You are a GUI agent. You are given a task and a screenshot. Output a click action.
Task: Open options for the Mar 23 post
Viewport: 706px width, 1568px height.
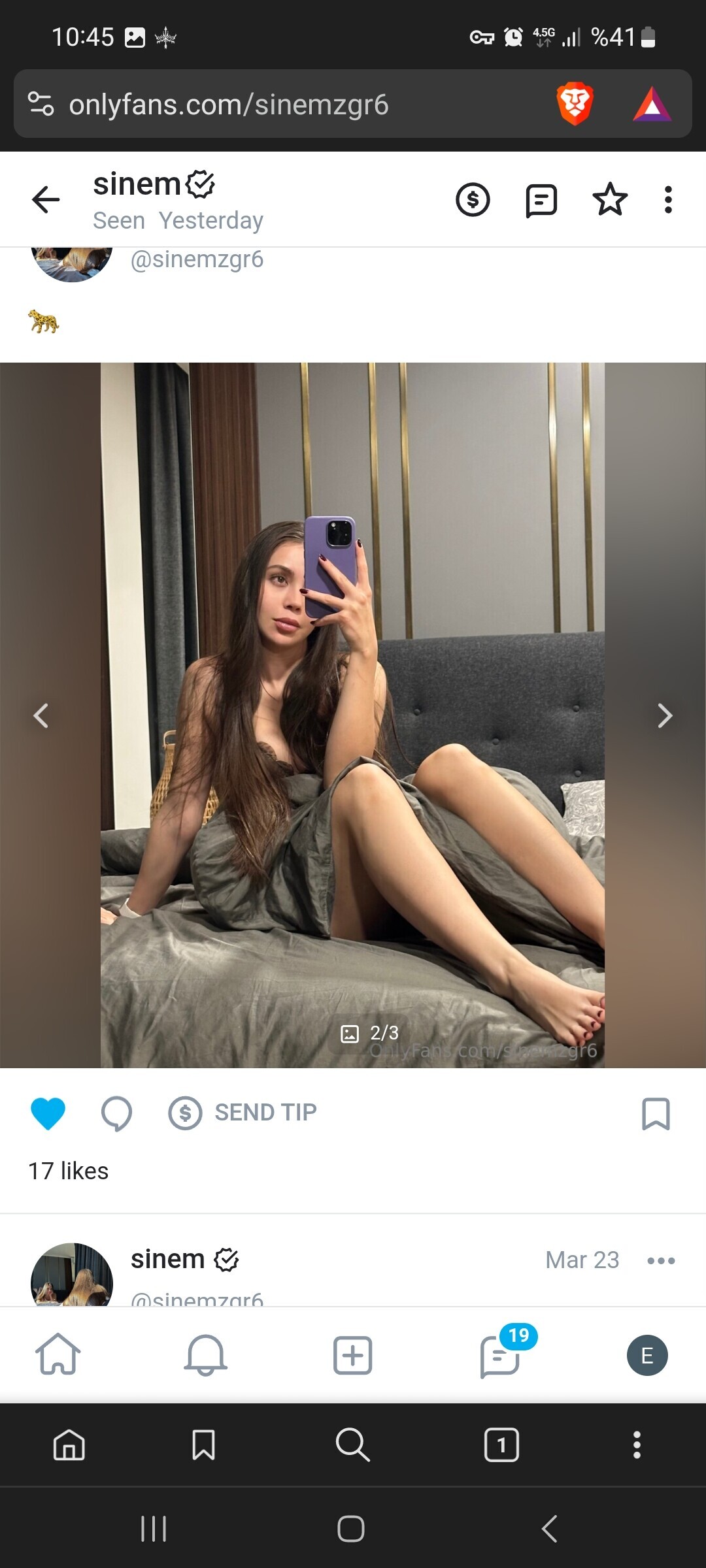click(x=660, y=1260)
